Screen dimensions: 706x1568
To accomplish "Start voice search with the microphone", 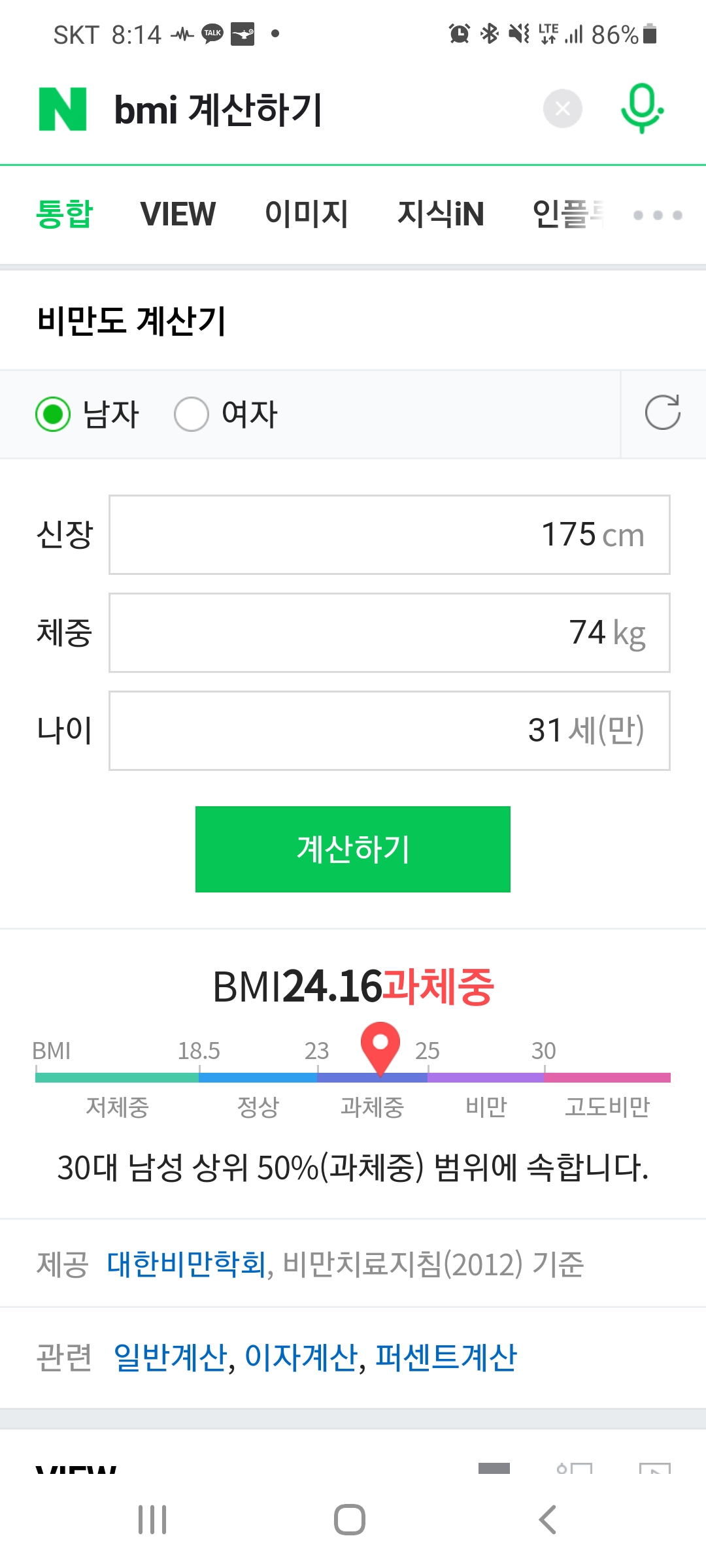I will coord(642,109).
